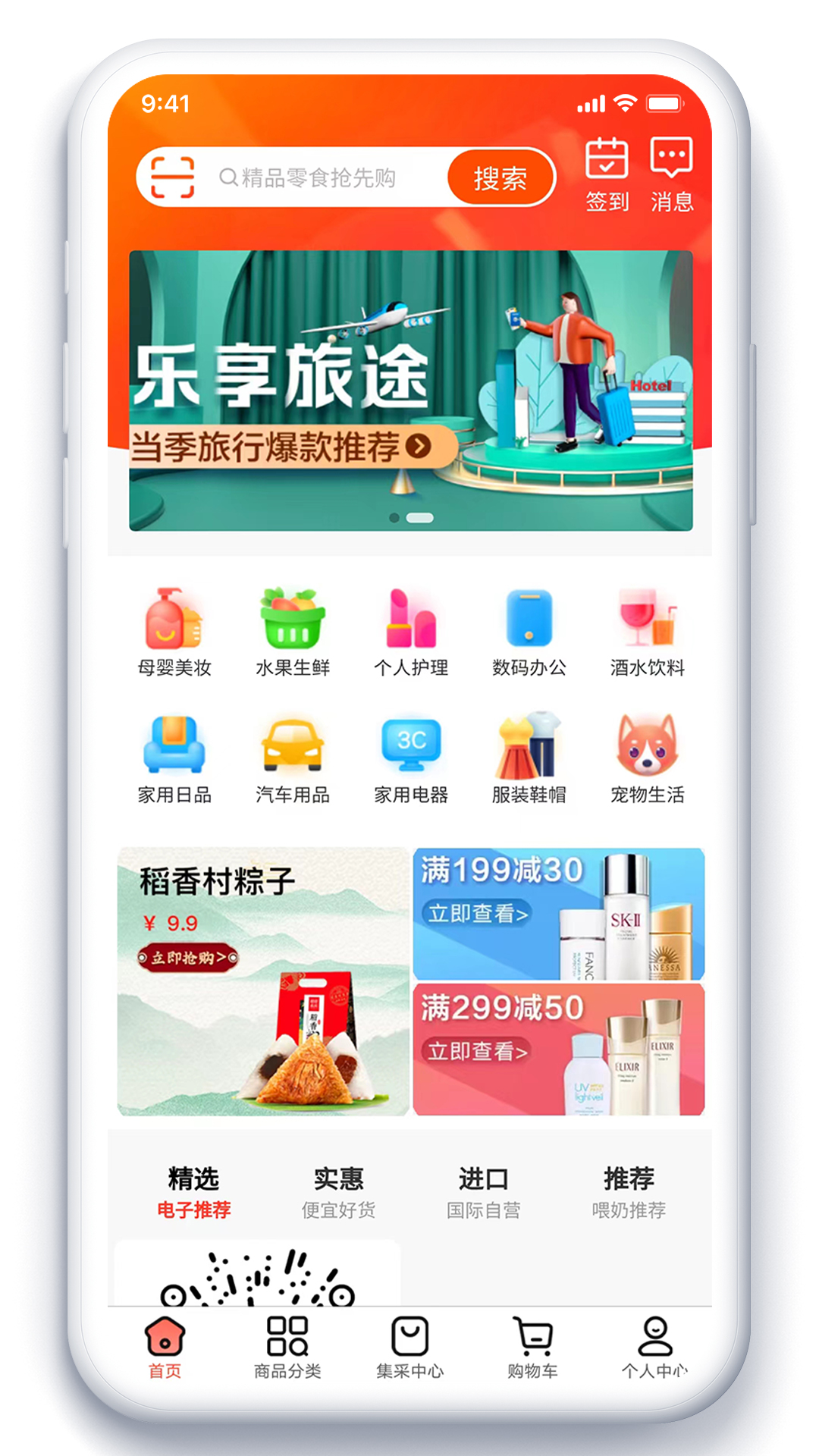Tap the 搜索 button
Screen dimensions: 819x1456
pyautogui.click(x=500, y=178)
